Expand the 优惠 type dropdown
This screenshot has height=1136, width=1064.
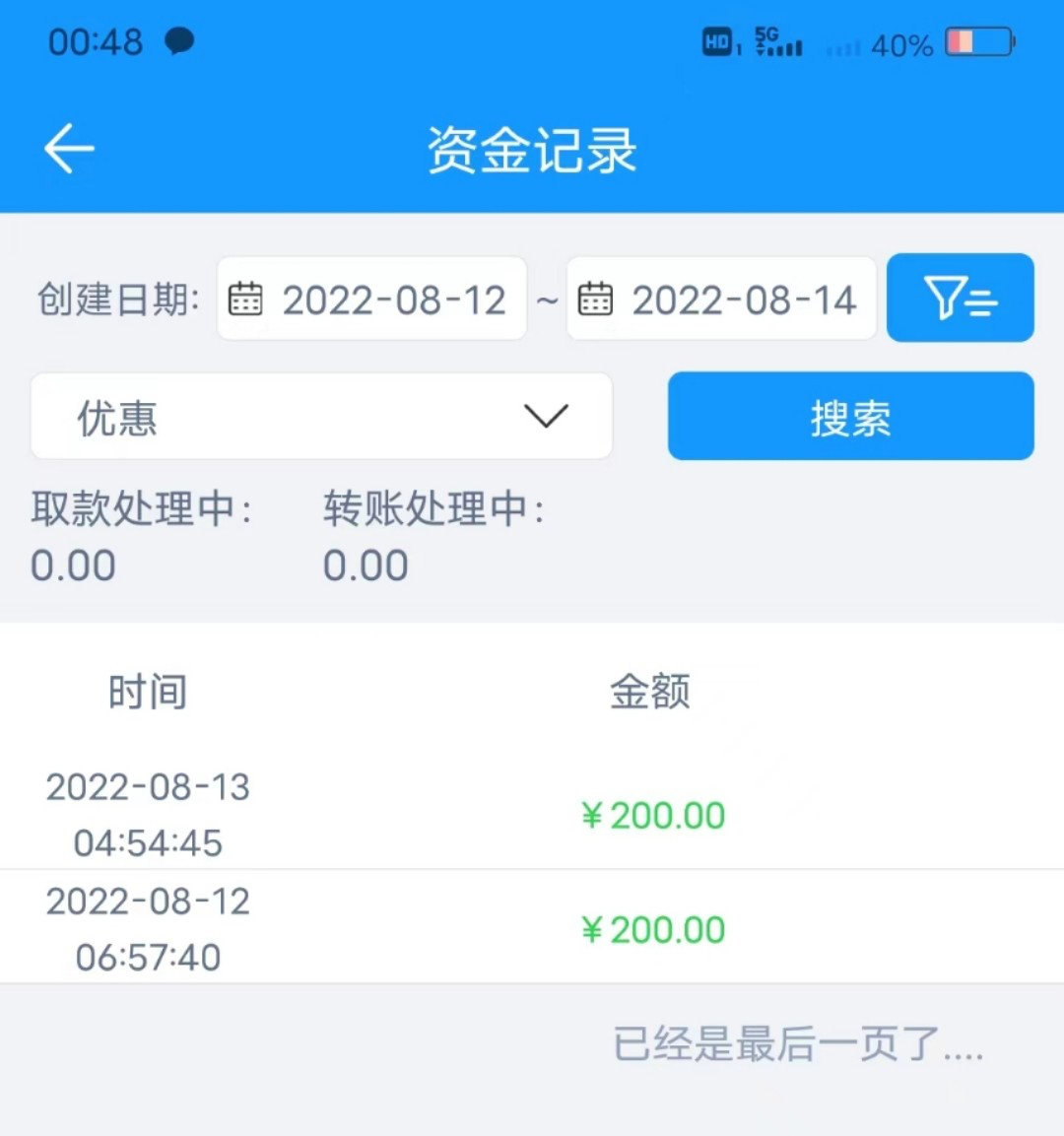[321, 417]
